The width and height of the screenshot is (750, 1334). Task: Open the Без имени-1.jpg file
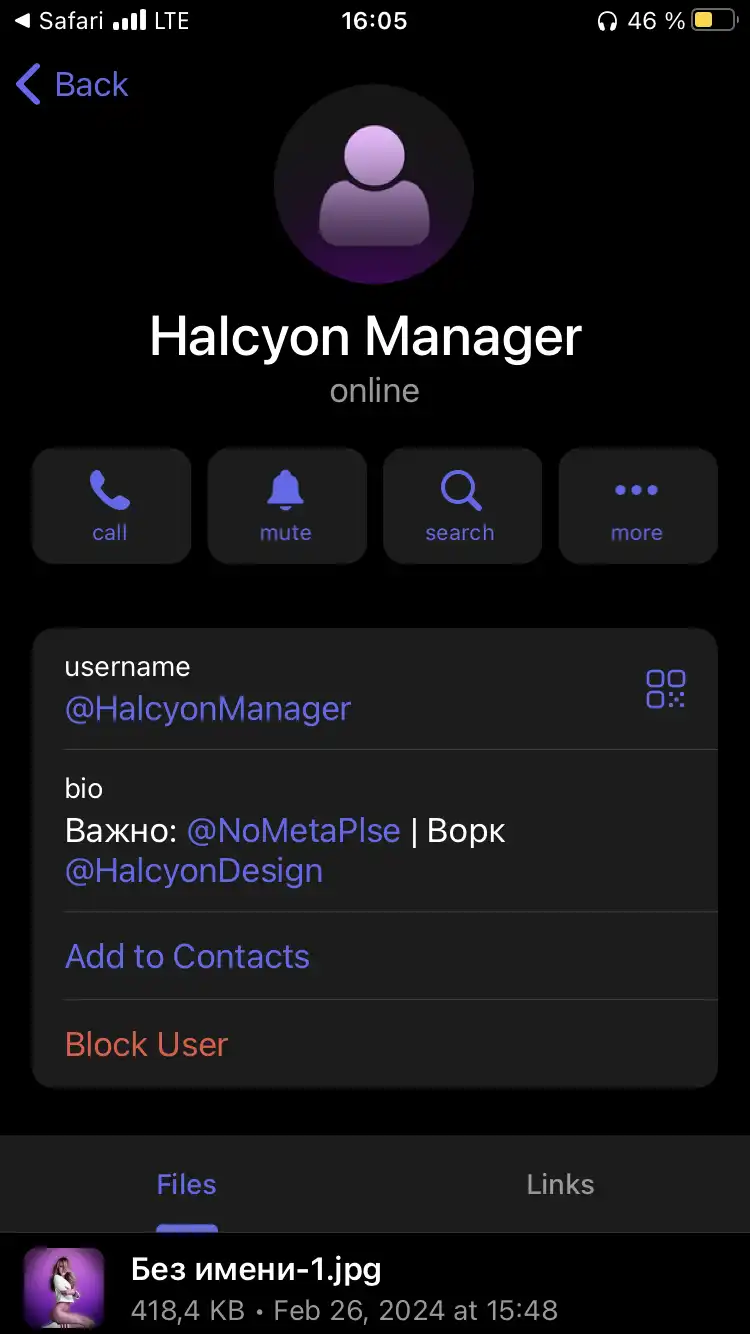pyautogui.click(x=375, y=1289)
